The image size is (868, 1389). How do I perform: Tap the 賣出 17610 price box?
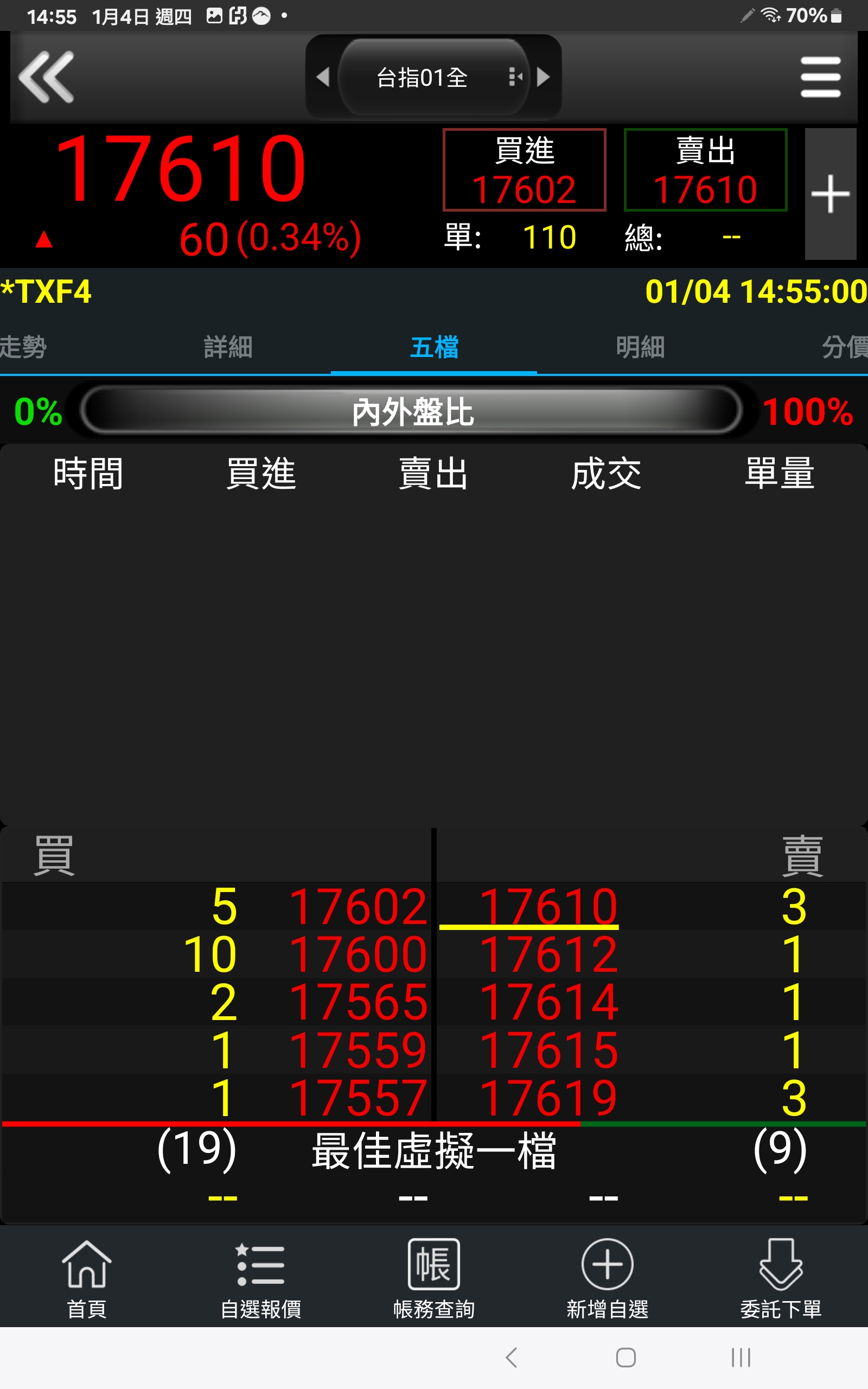[x=706, y=170]
